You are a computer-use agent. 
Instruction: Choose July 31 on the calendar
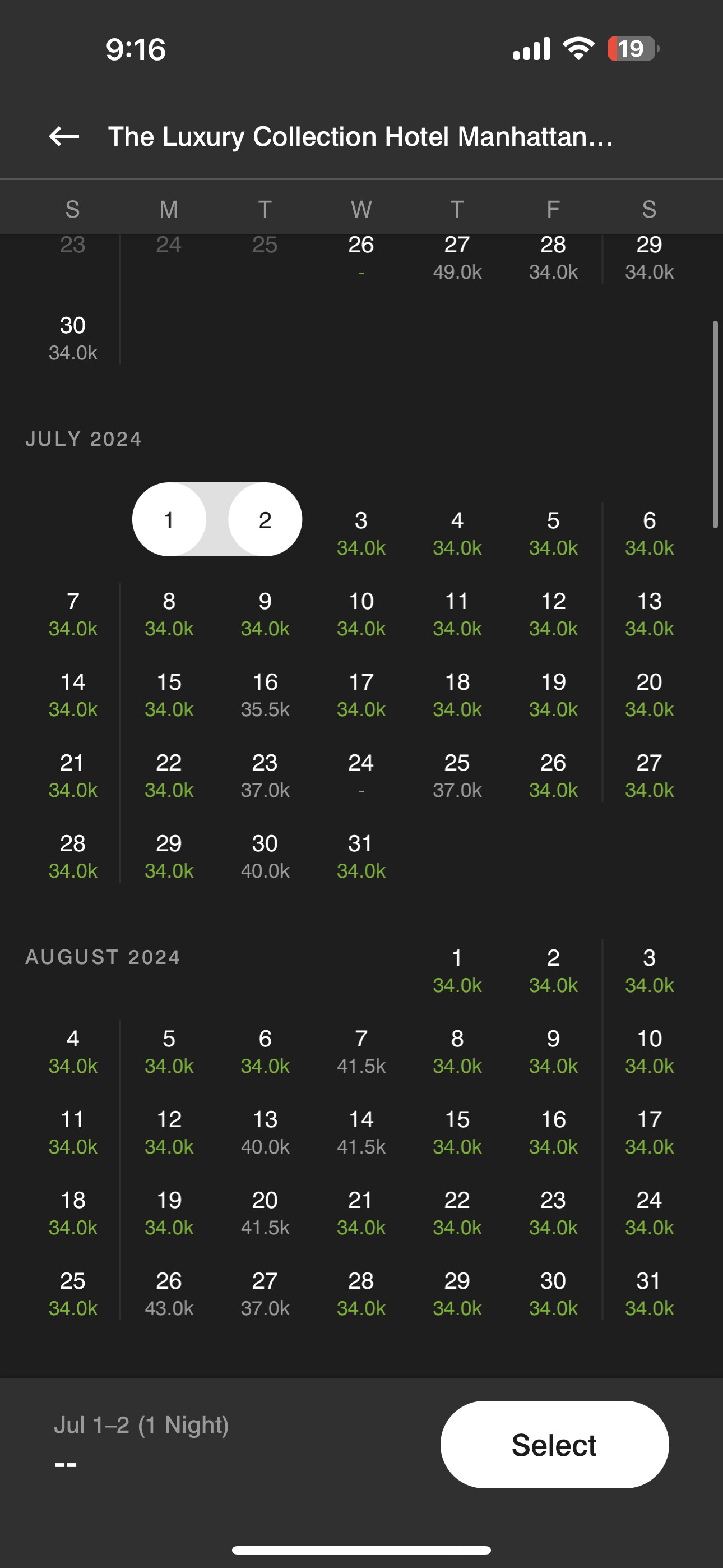point(361,856)
